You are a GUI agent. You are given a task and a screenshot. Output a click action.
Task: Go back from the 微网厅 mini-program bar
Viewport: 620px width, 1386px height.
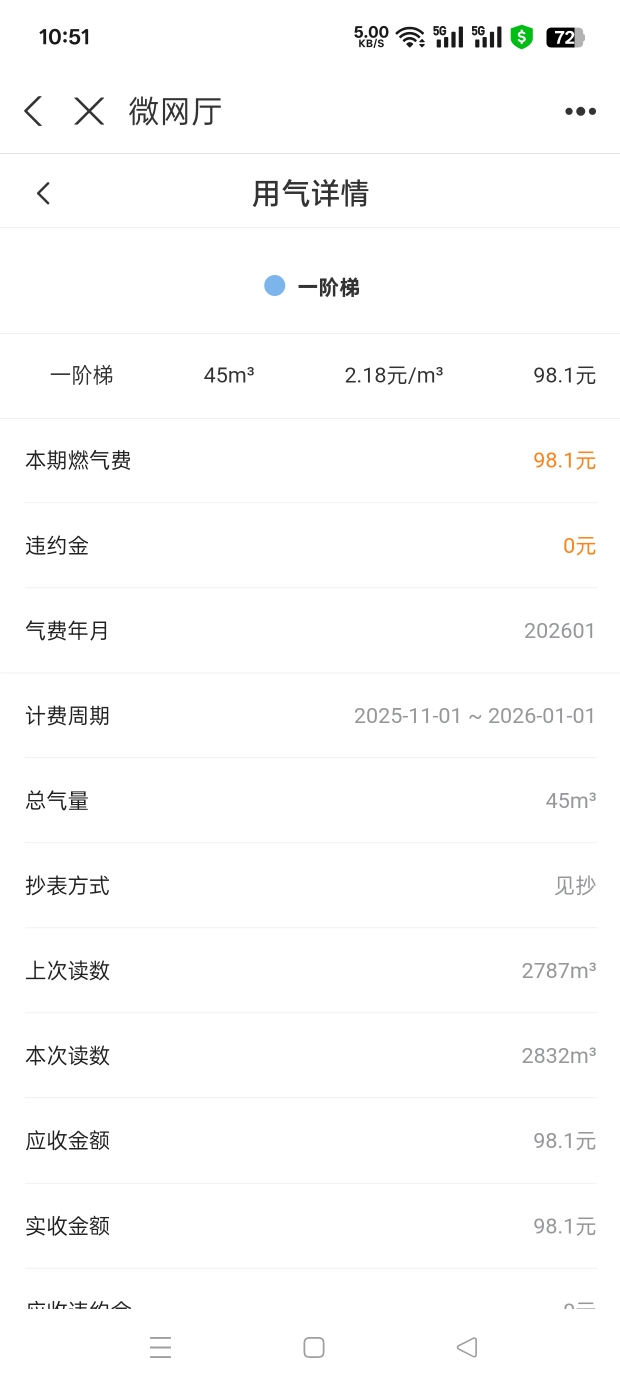coord(33,111)
